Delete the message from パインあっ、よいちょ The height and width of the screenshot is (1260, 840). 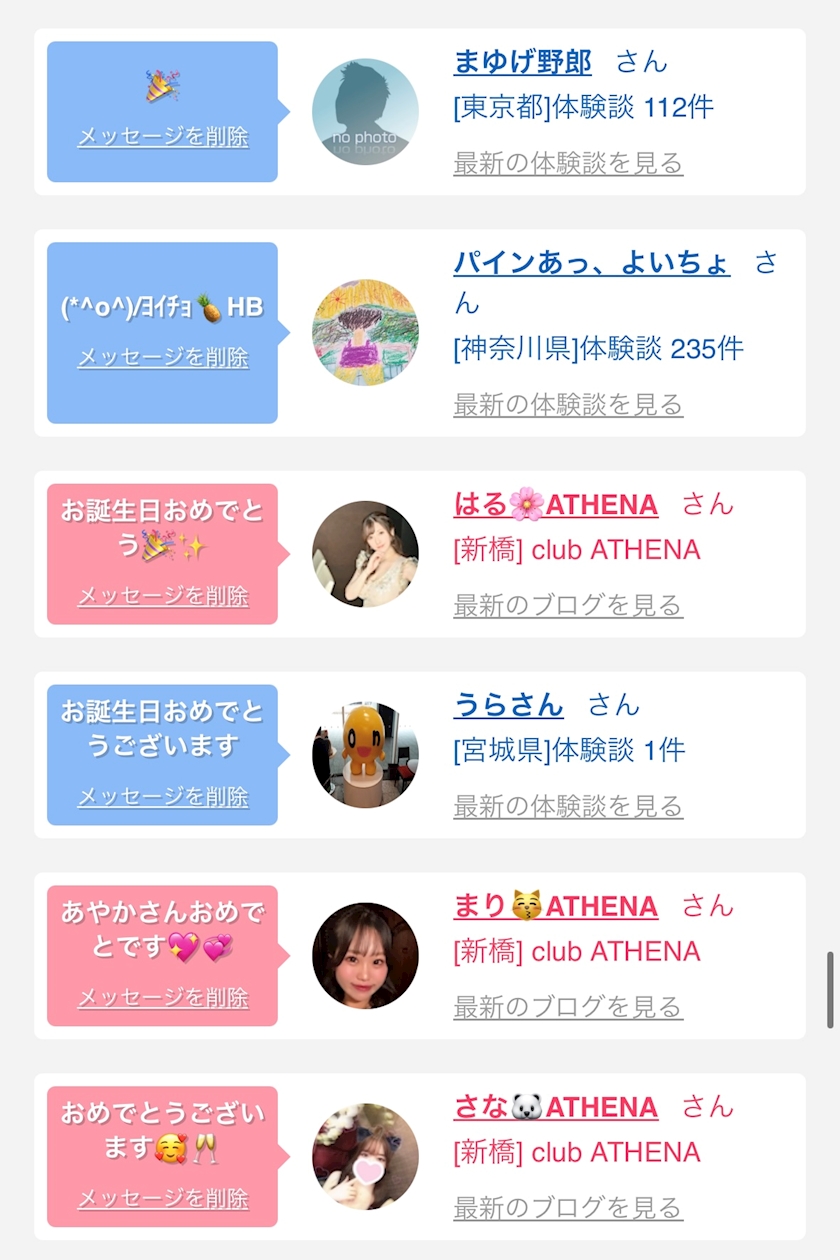coord(163,357)
